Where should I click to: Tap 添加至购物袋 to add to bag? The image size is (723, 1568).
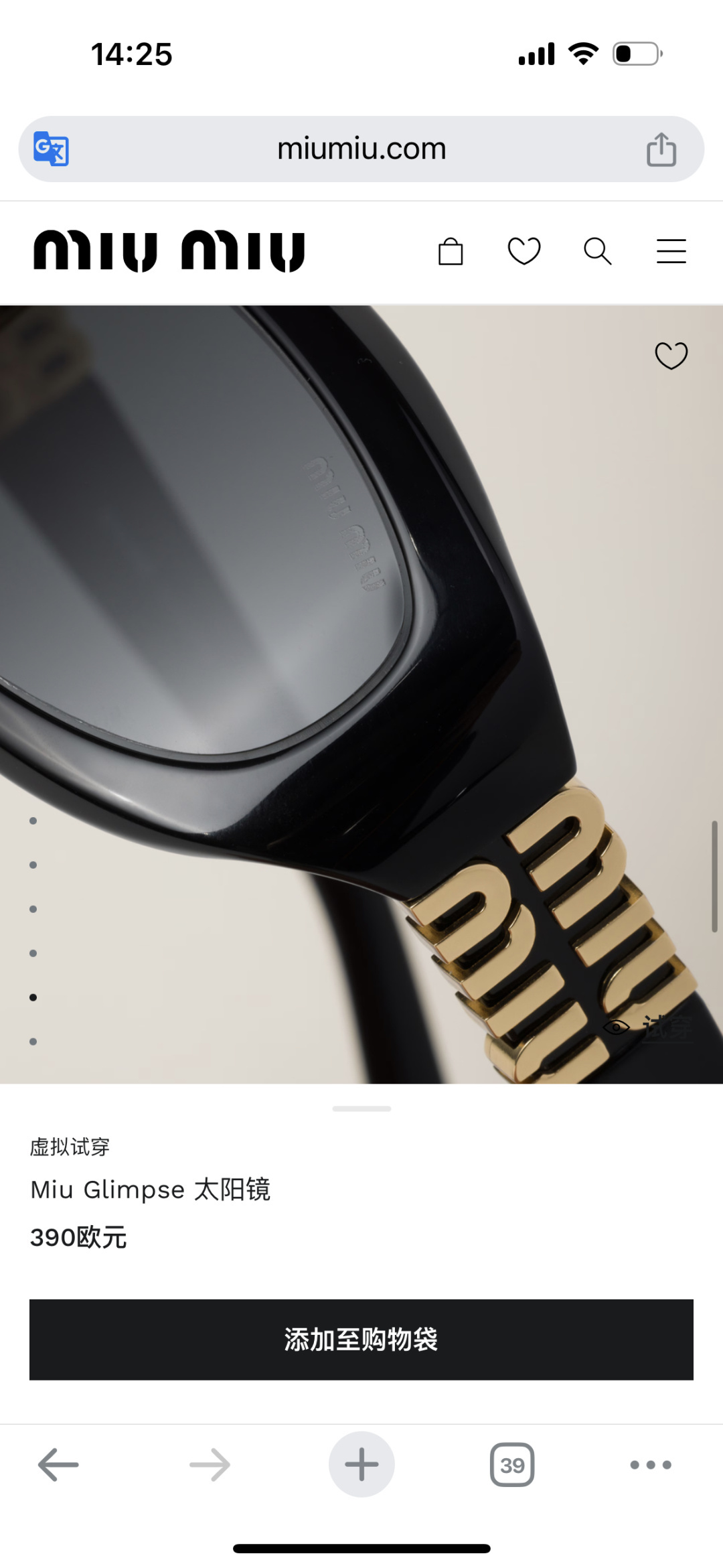(361, 1340)
